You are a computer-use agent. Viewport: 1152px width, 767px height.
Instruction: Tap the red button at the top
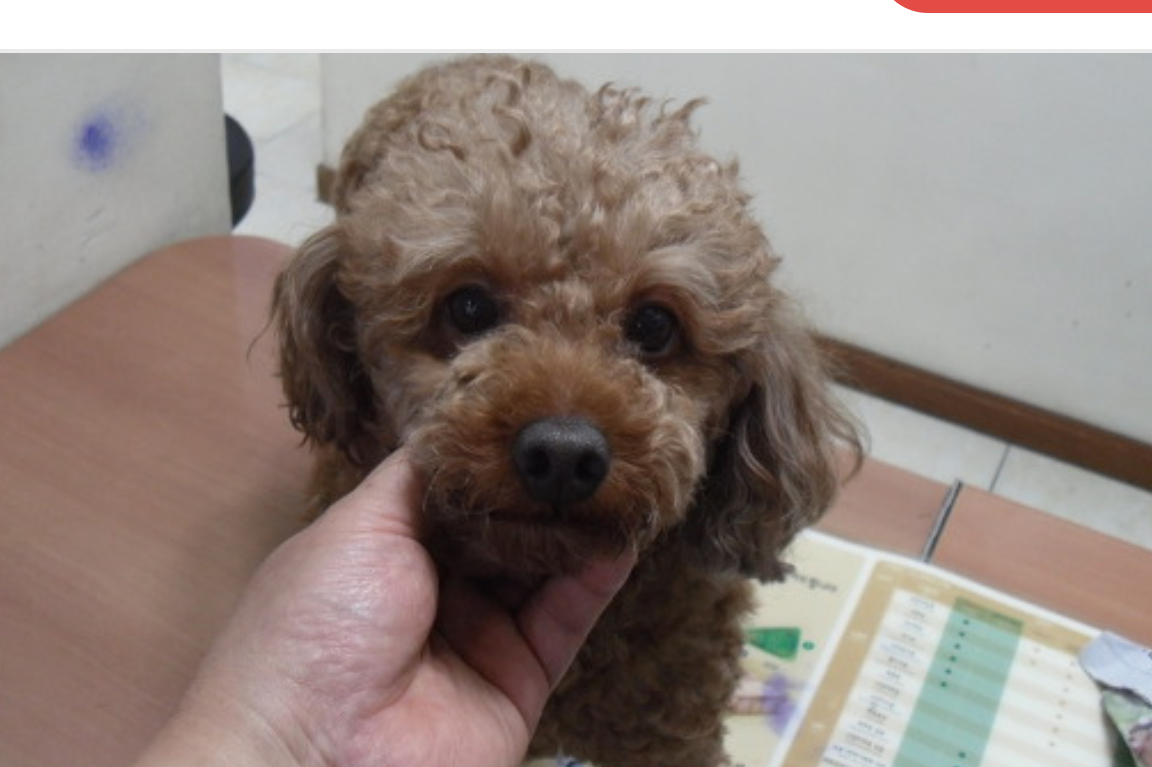point(1020,5)
